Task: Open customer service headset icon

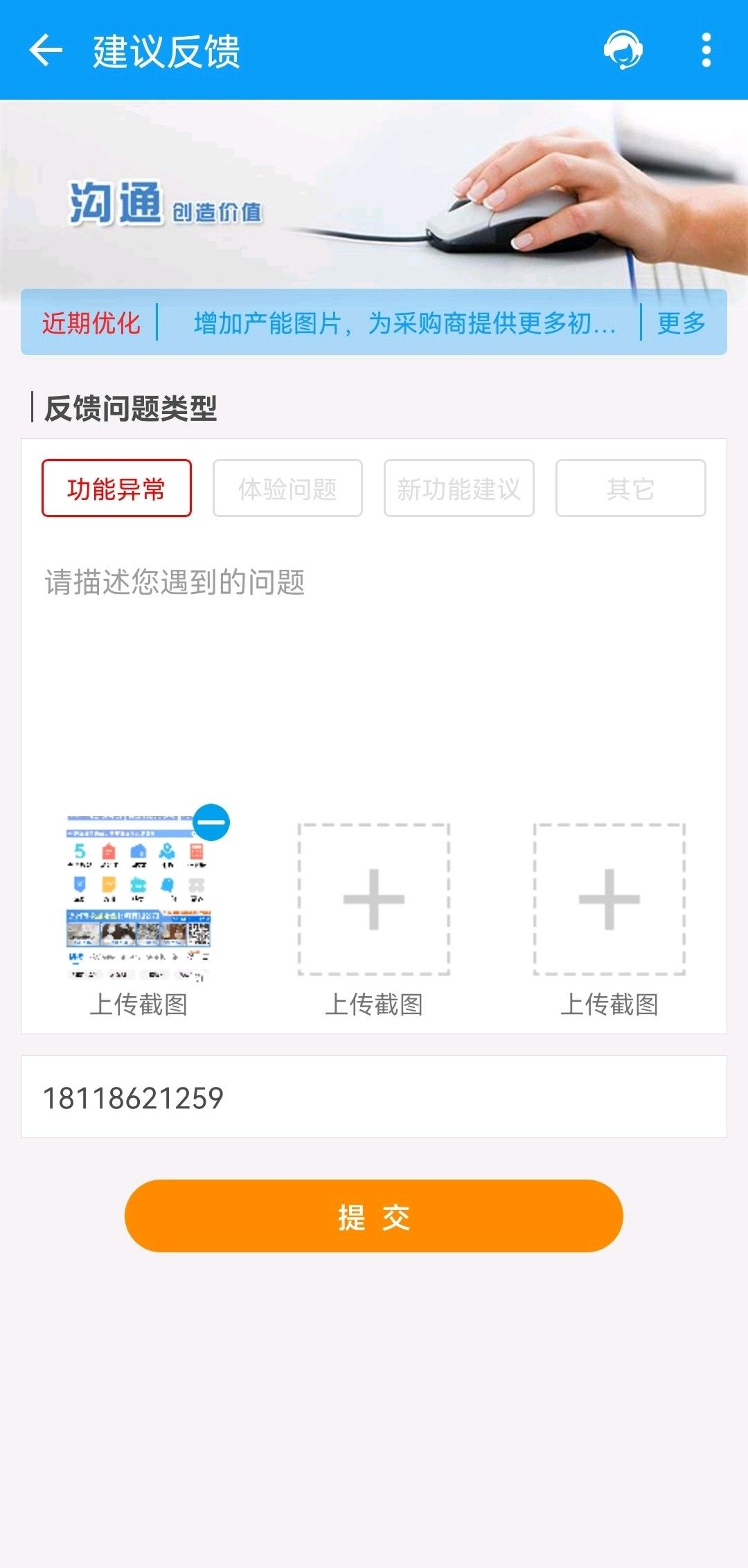Action: [x=623, y=51]
